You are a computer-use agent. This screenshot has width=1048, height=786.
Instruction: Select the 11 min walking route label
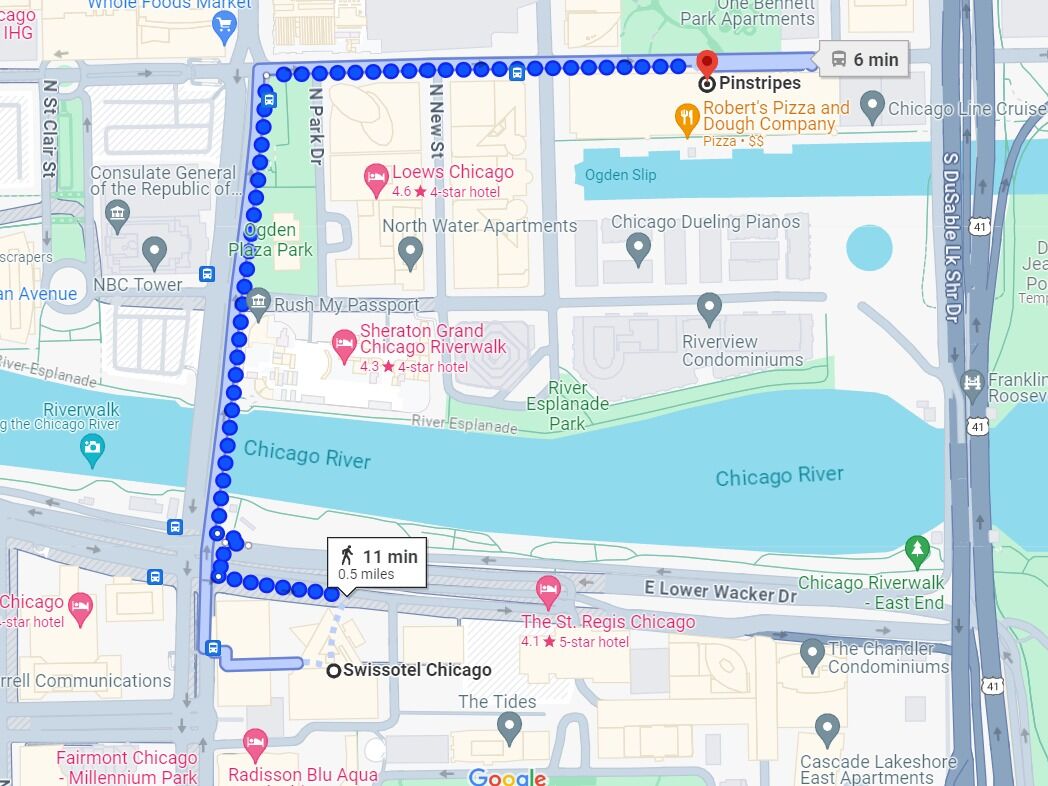tap(377, 564)
